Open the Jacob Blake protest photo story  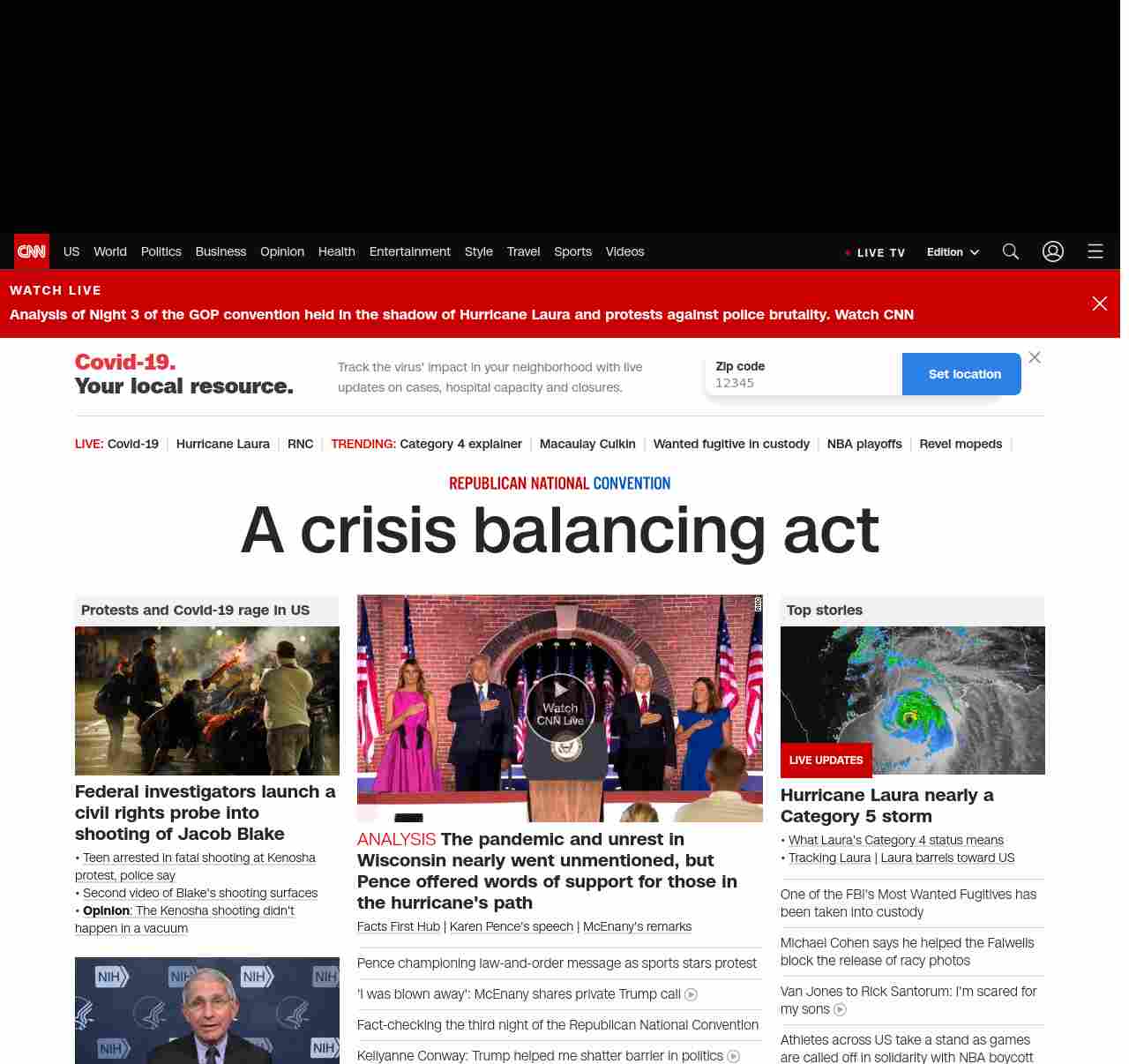[x=207, y=701]
